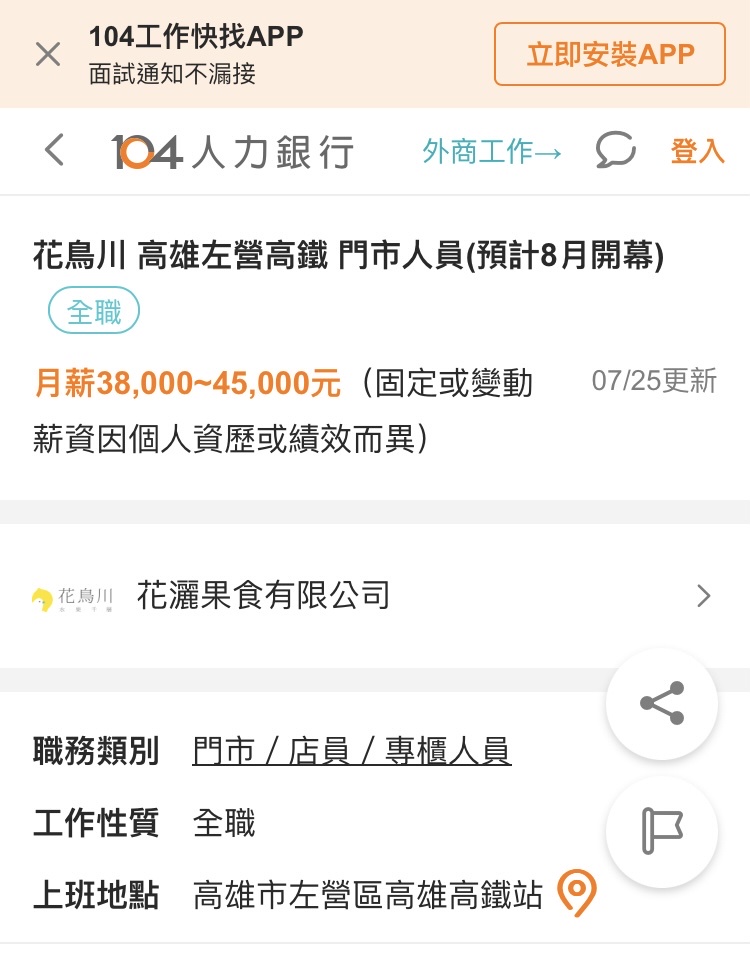Go back with the header arrow

click(x=54, y=151)
